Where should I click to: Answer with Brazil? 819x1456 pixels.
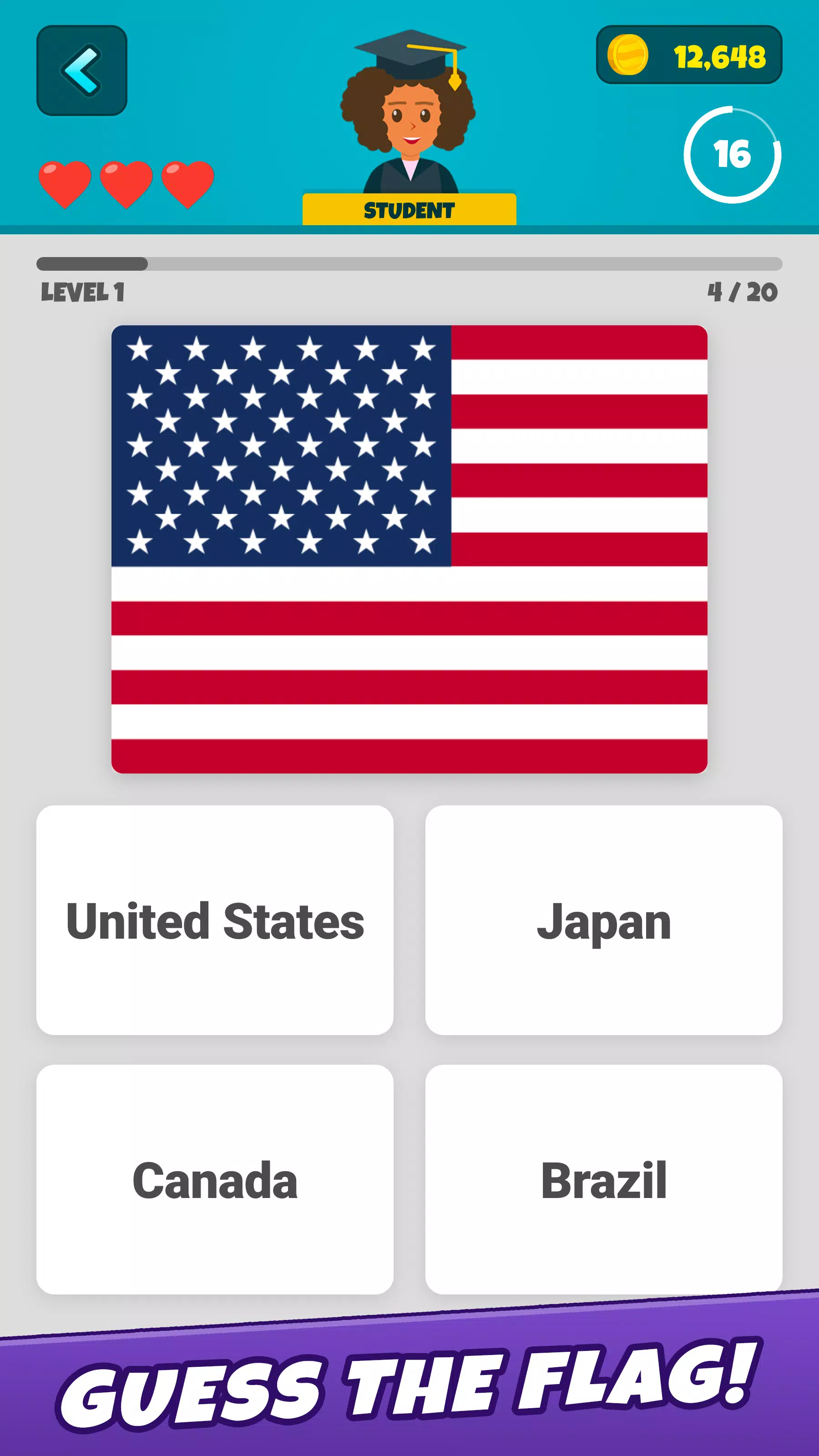point(603,1179)
